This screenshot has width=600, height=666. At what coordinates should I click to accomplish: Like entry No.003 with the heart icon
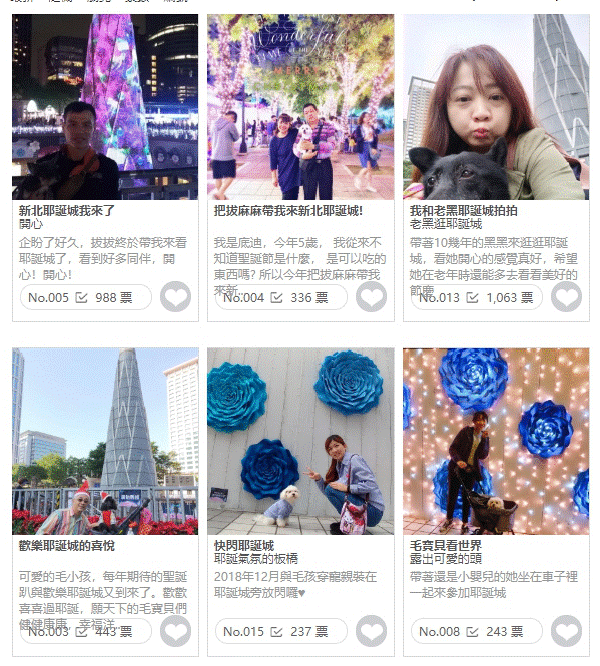click(175, 631)
